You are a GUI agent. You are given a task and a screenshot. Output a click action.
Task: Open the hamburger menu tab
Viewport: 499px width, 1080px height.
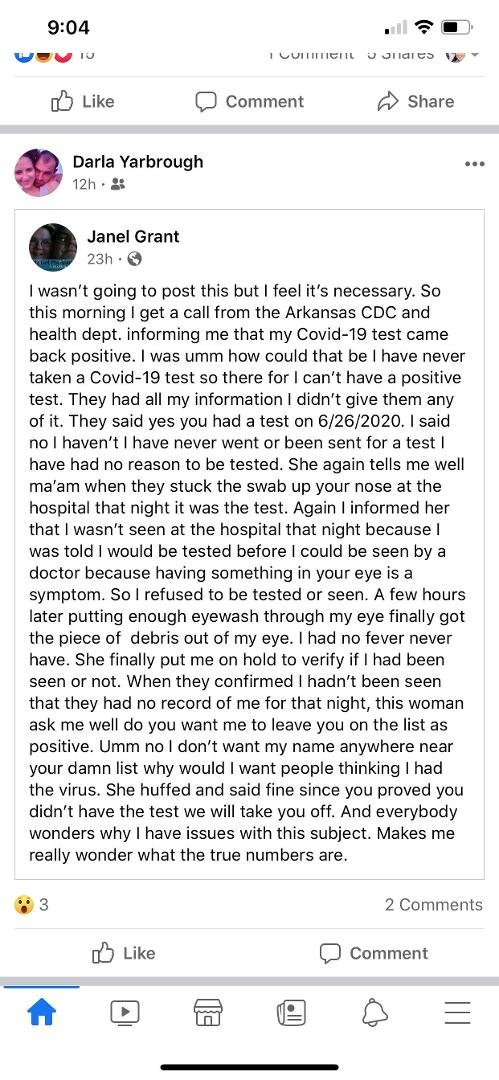(x=457, y=1012)
